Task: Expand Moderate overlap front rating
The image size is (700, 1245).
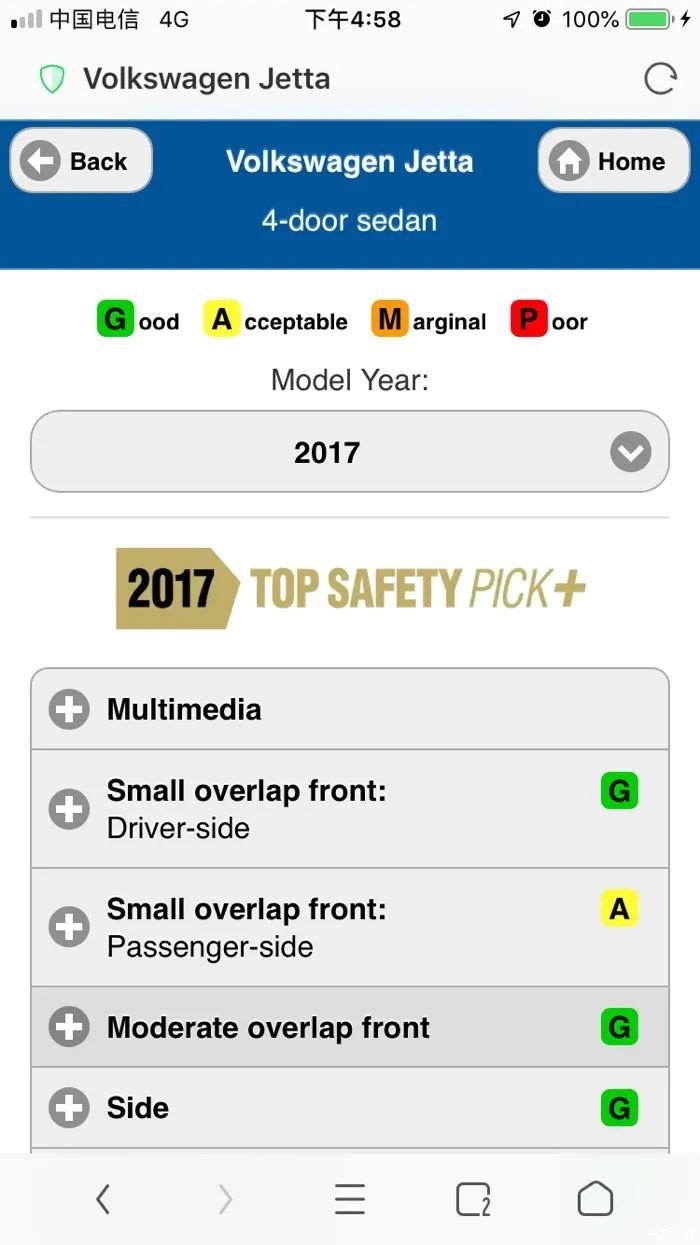Action: tap(350, 1027)
